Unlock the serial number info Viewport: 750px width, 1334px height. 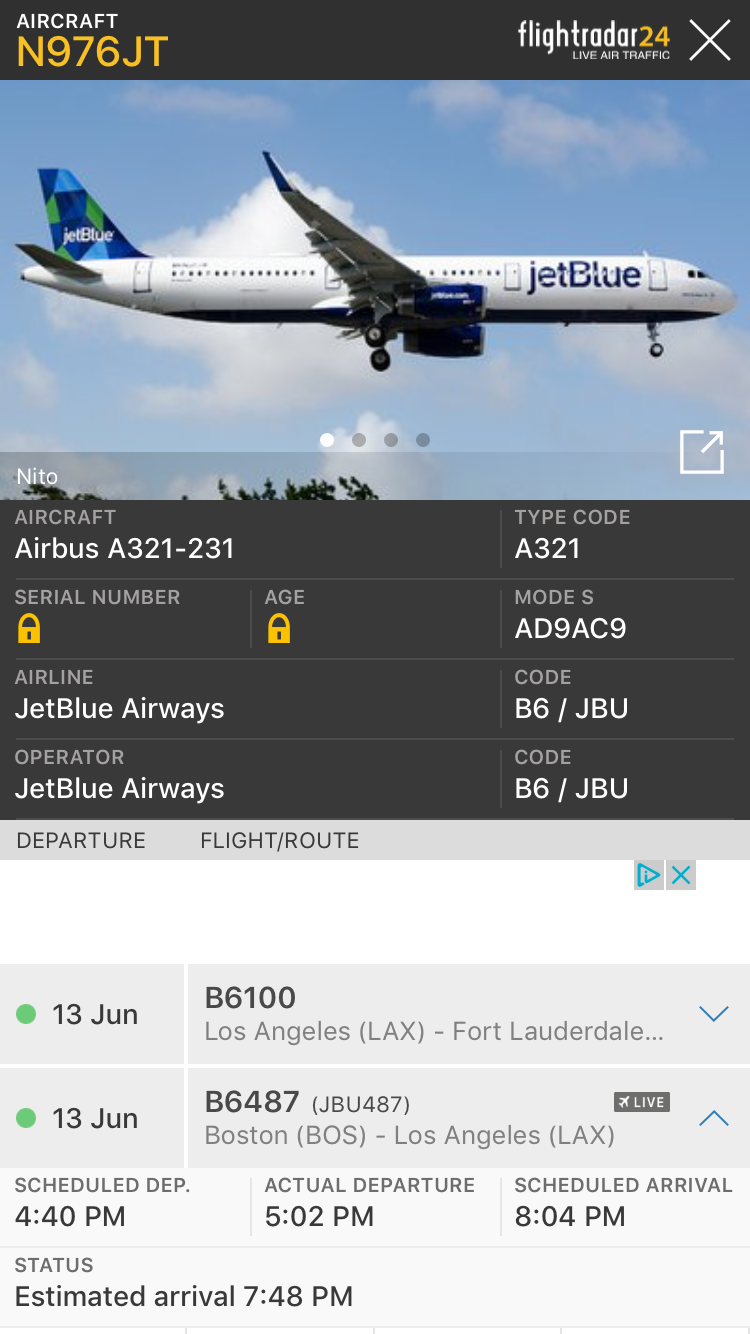click(x=29, y=629)
